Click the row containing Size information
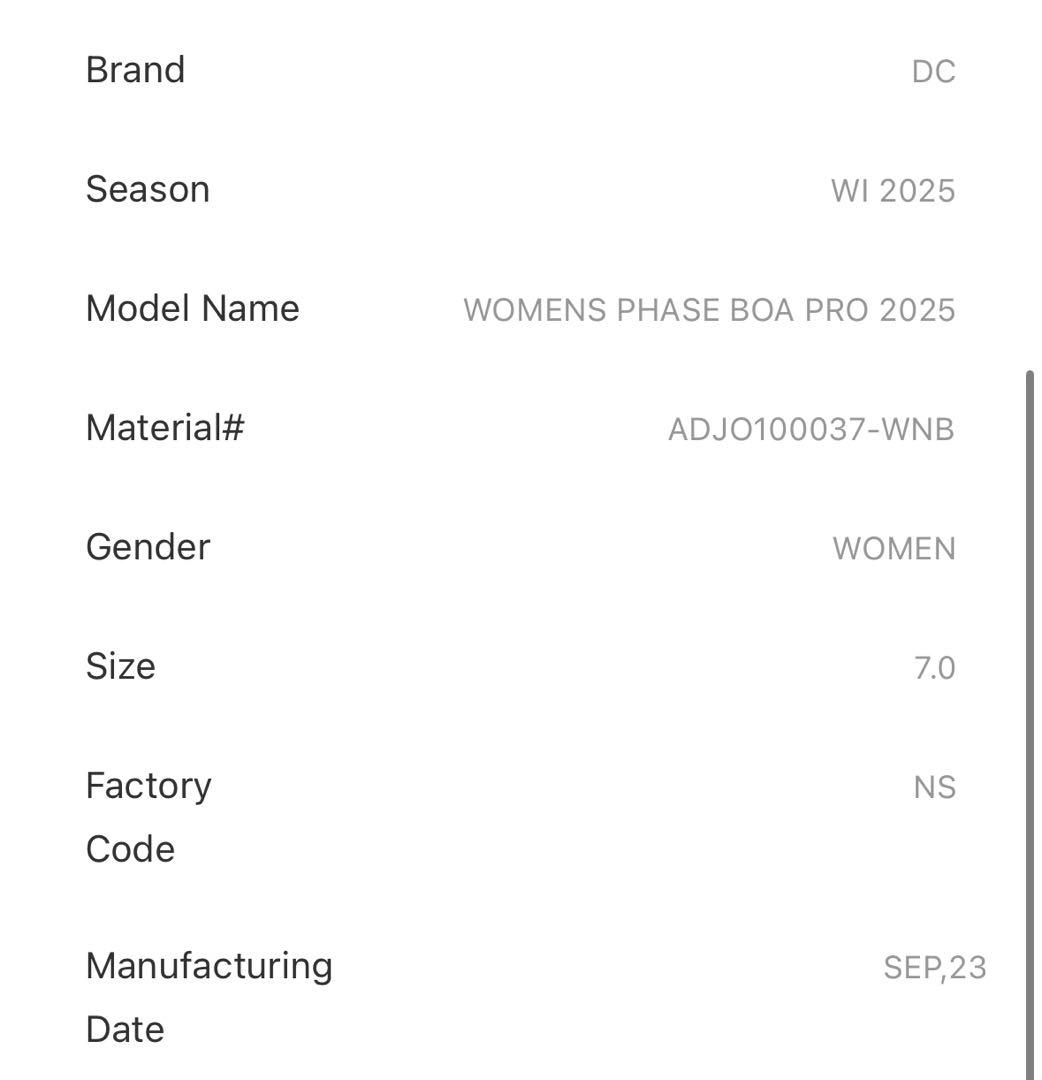This screenshot has height=1080, width=1042. pyautogui.click(x=520, y=666)
